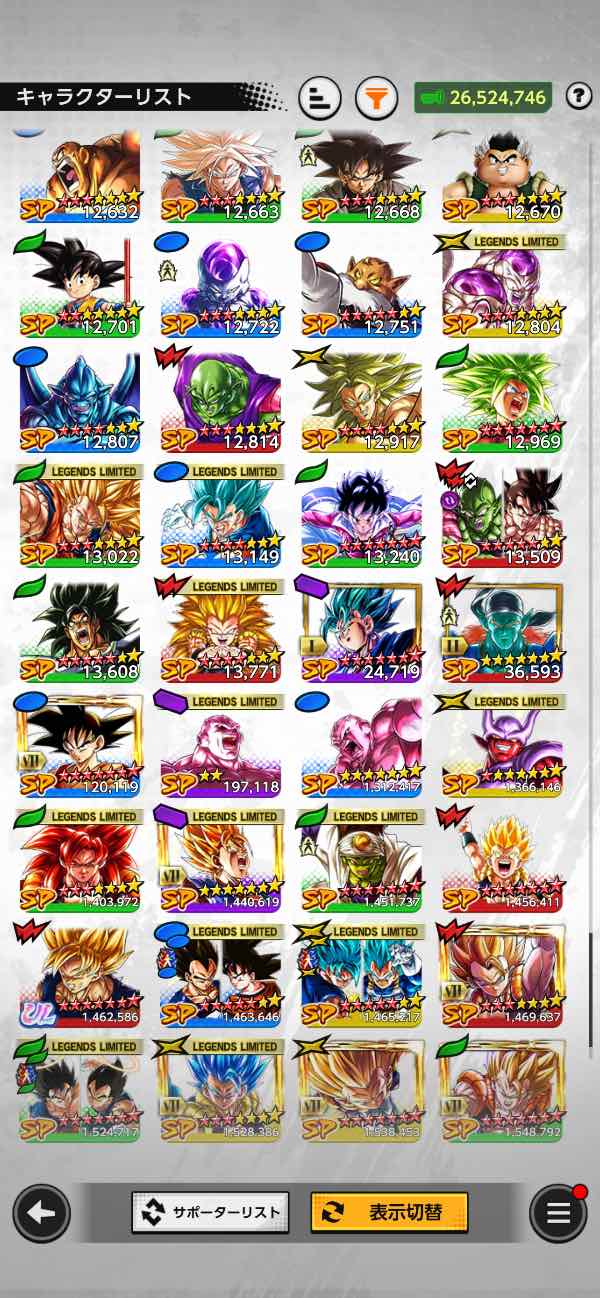Image resolution: width=600 pixels, height=1298 pixels.
Task: Open the character with power 1,440,619
Action: point(220,857)
